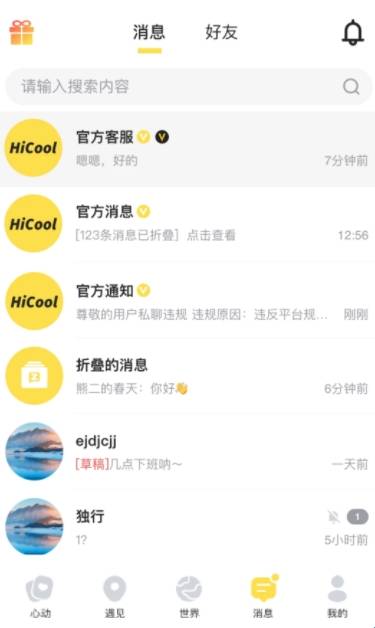Screen dimensions: 375x628
Task: Select the 消息 top tab
Action: 149,32
